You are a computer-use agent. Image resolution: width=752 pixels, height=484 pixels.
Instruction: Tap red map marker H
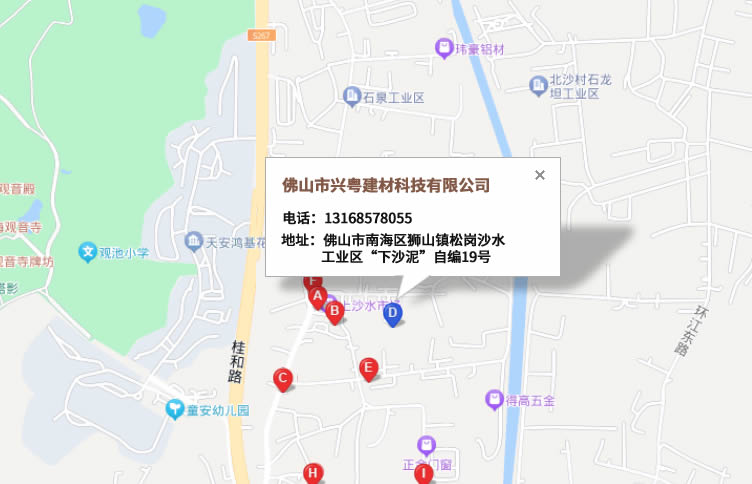pyautogui.click(x=312, y=473)
